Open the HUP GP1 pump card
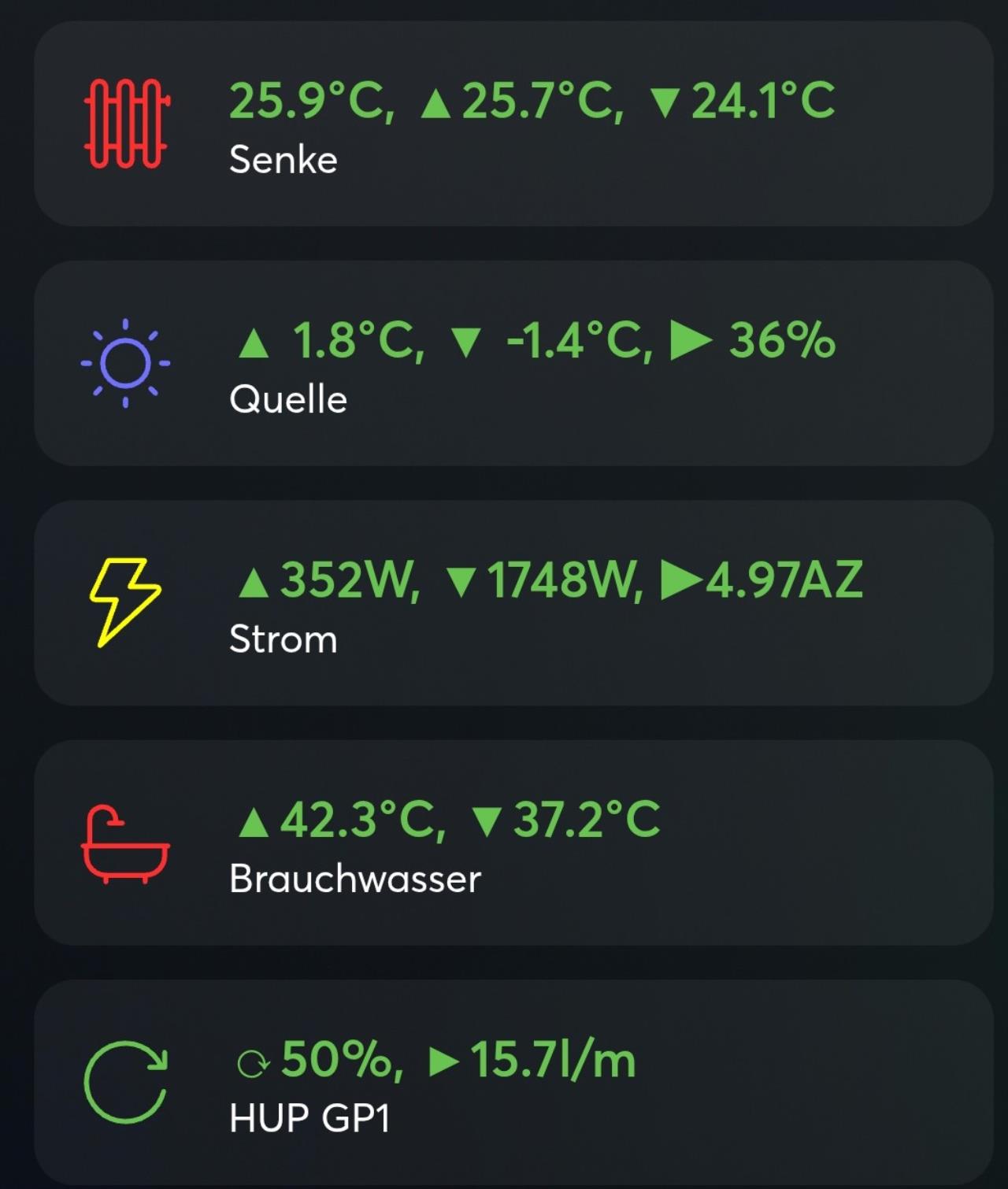Image resolution: width=1008 pixels, height=1189 pixels. [512, 1082]
